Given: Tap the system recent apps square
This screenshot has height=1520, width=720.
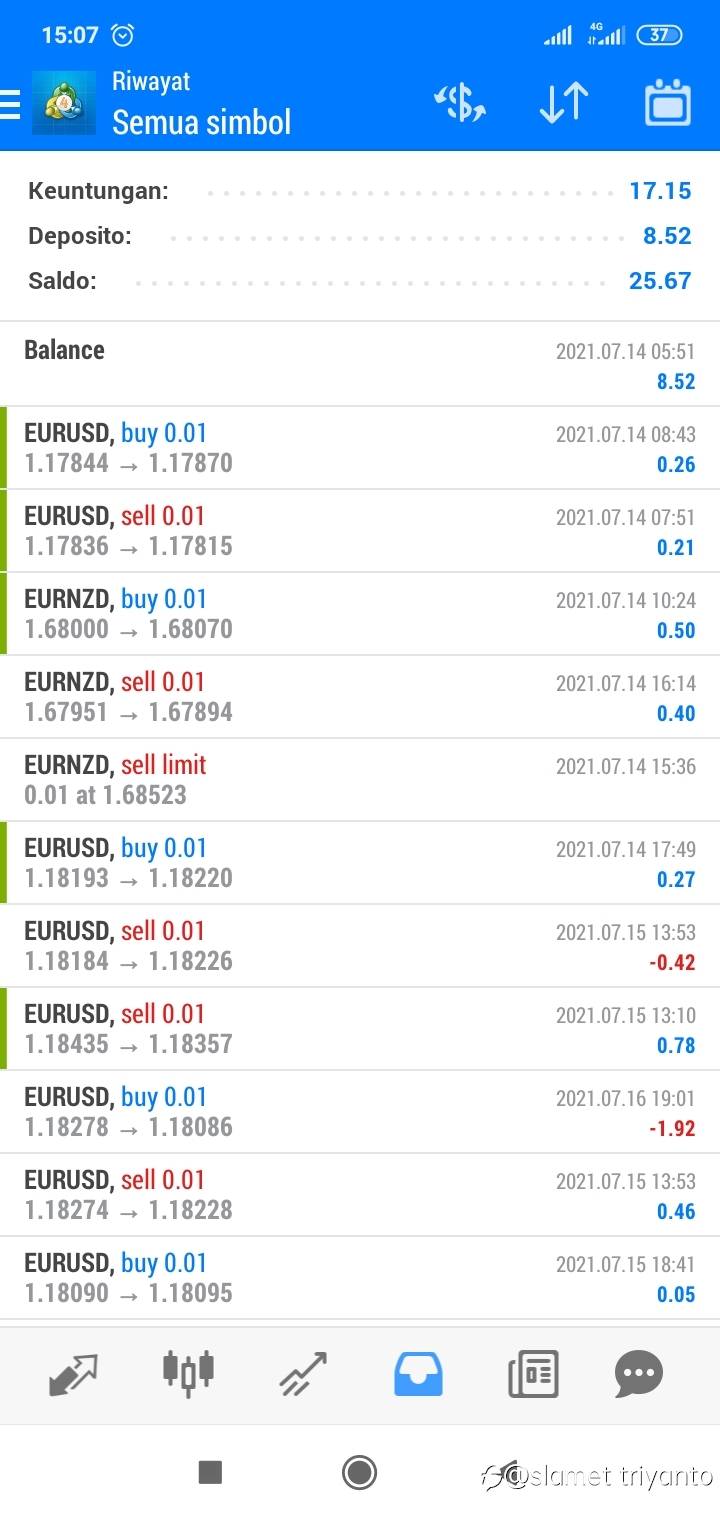Looking at the screenshot, I should (x=210, y=1472).
